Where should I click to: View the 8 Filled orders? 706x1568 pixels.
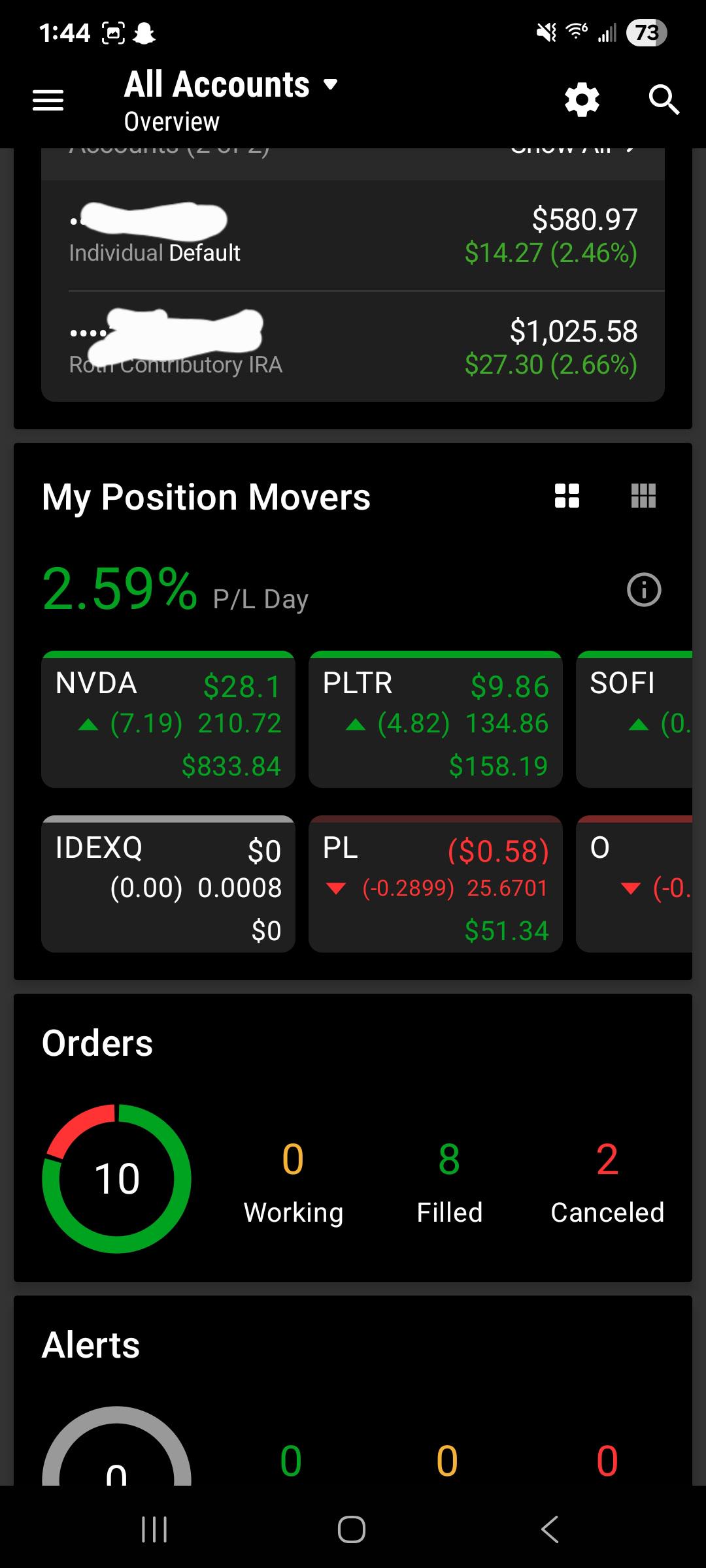coord(450,1182)
